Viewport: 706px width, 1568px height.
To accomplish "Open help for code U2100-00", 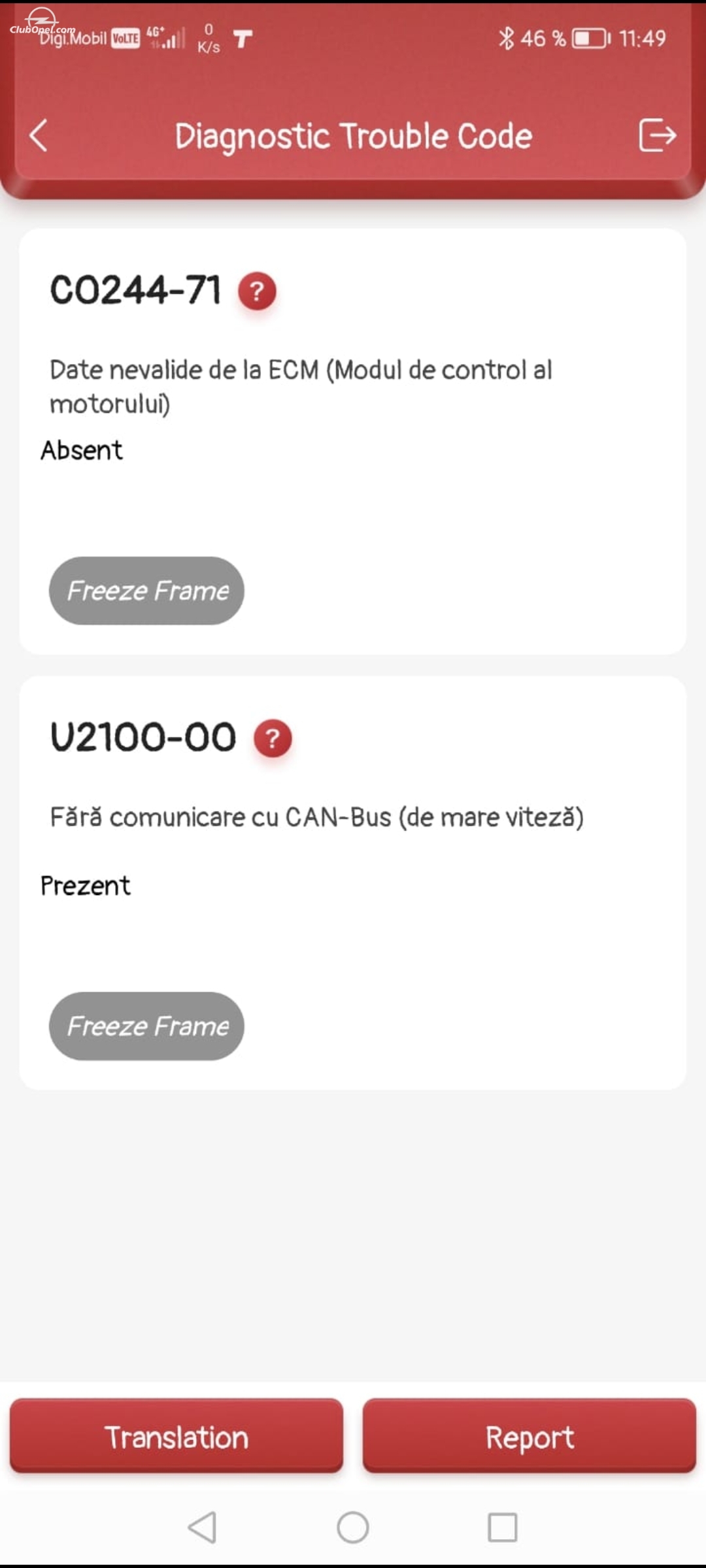I will click(x=273, y=738).
